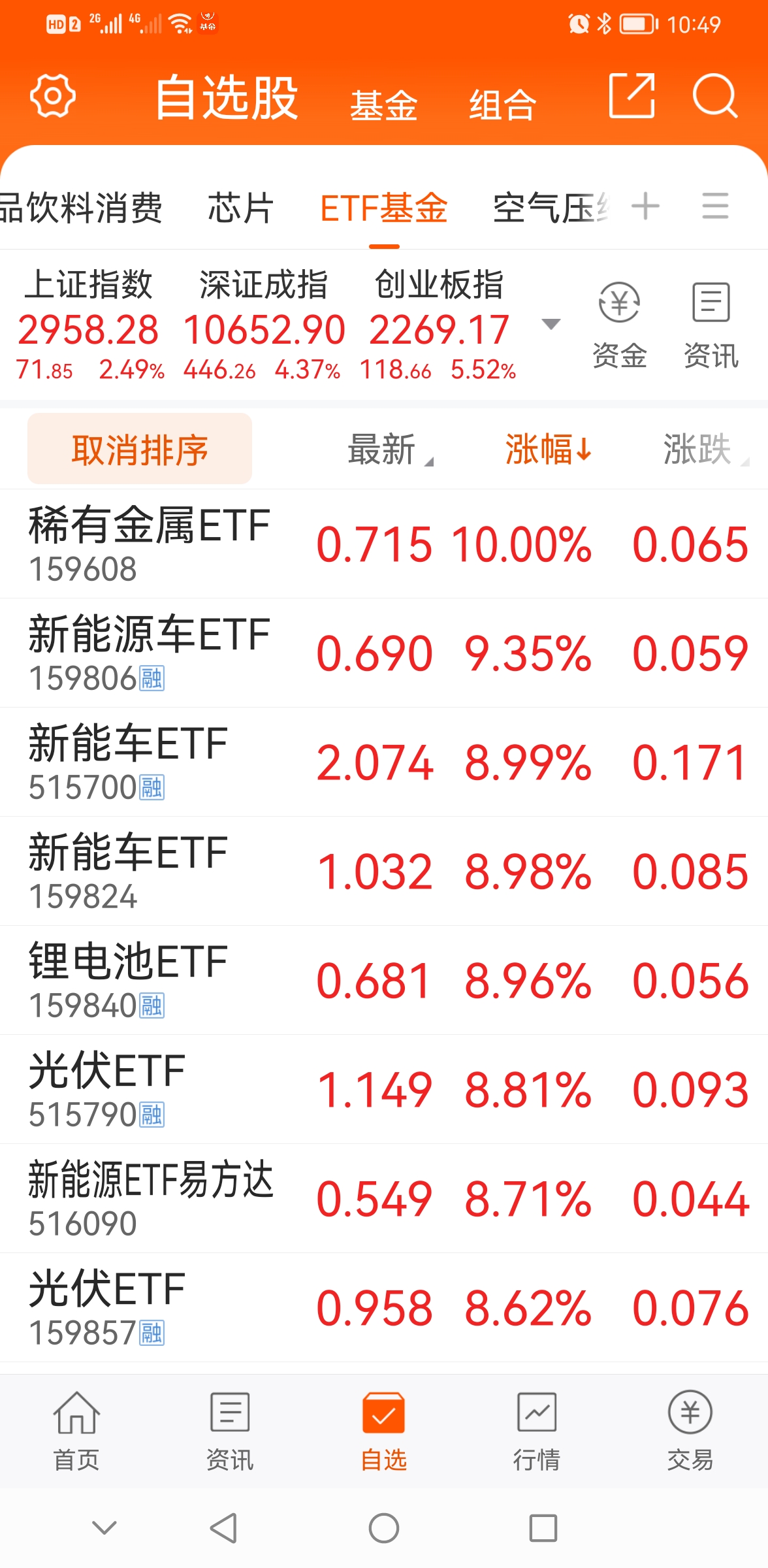Tap 取消排序 to clear sorting
Image resolution: width=768 pixels, height=1568 pixels.
click(x=140, y=449)
